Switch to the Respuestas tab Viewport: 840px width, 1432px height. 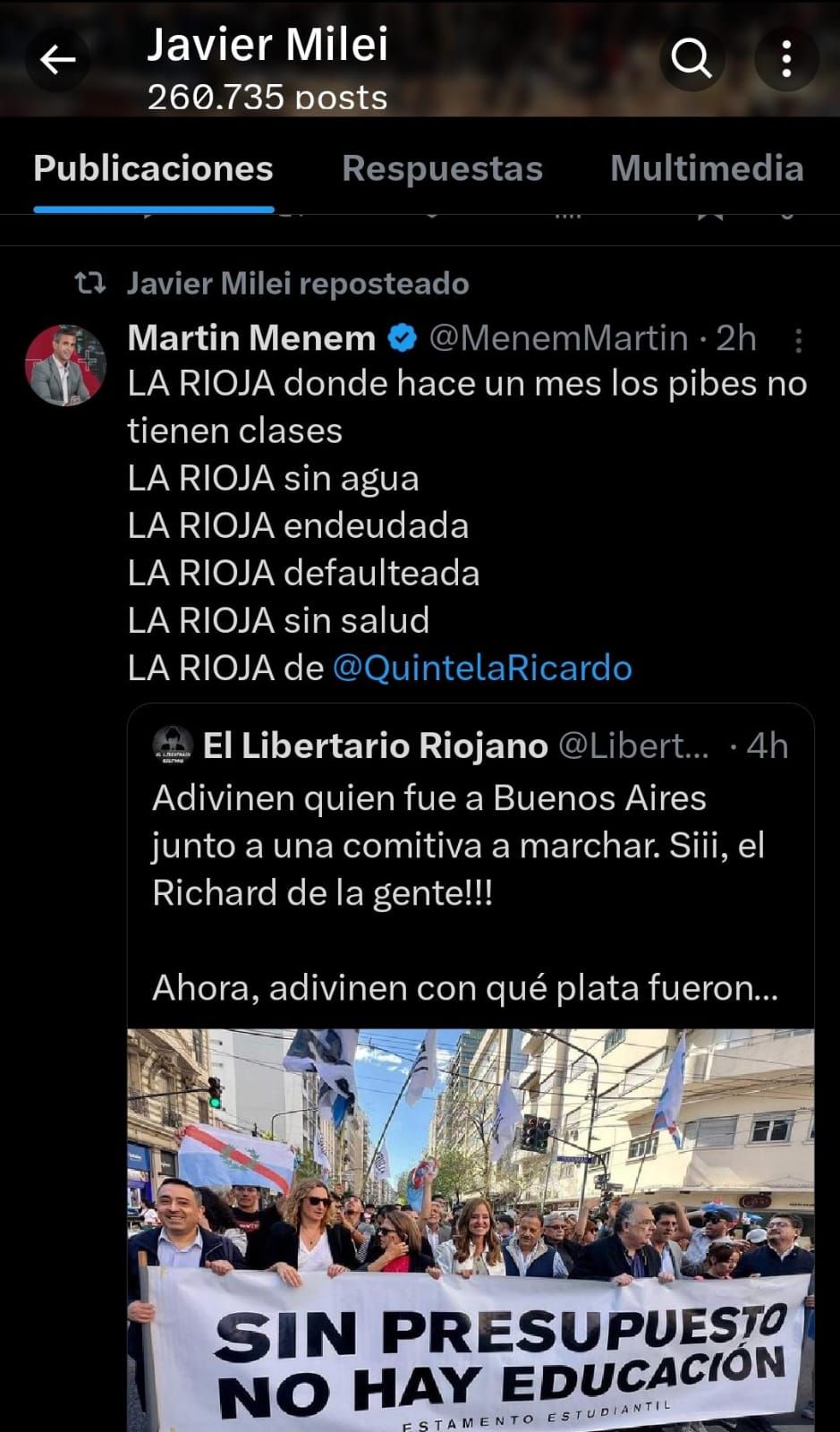pyautogui.click(x=442, y=168)
